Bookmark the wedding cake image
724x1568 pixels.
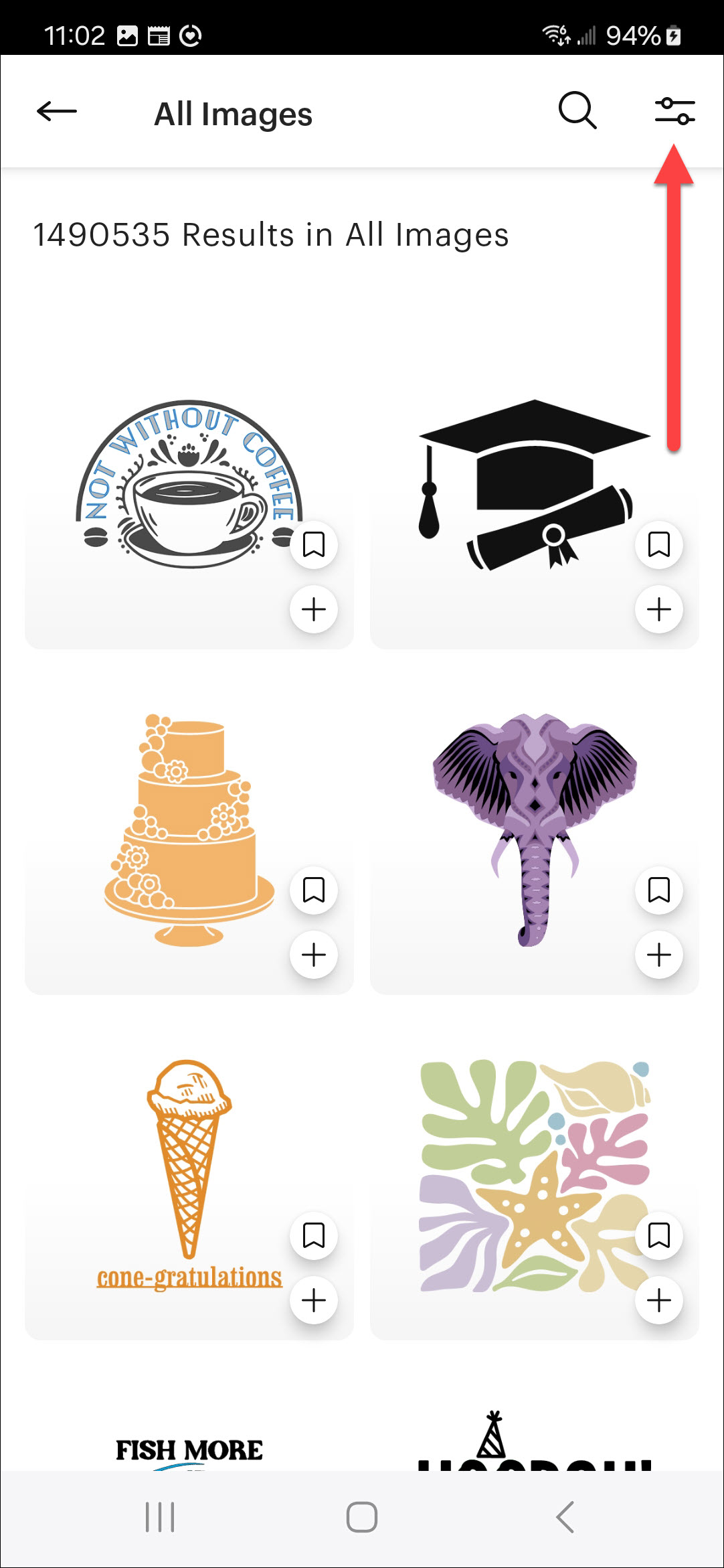(x=314, y=890)
